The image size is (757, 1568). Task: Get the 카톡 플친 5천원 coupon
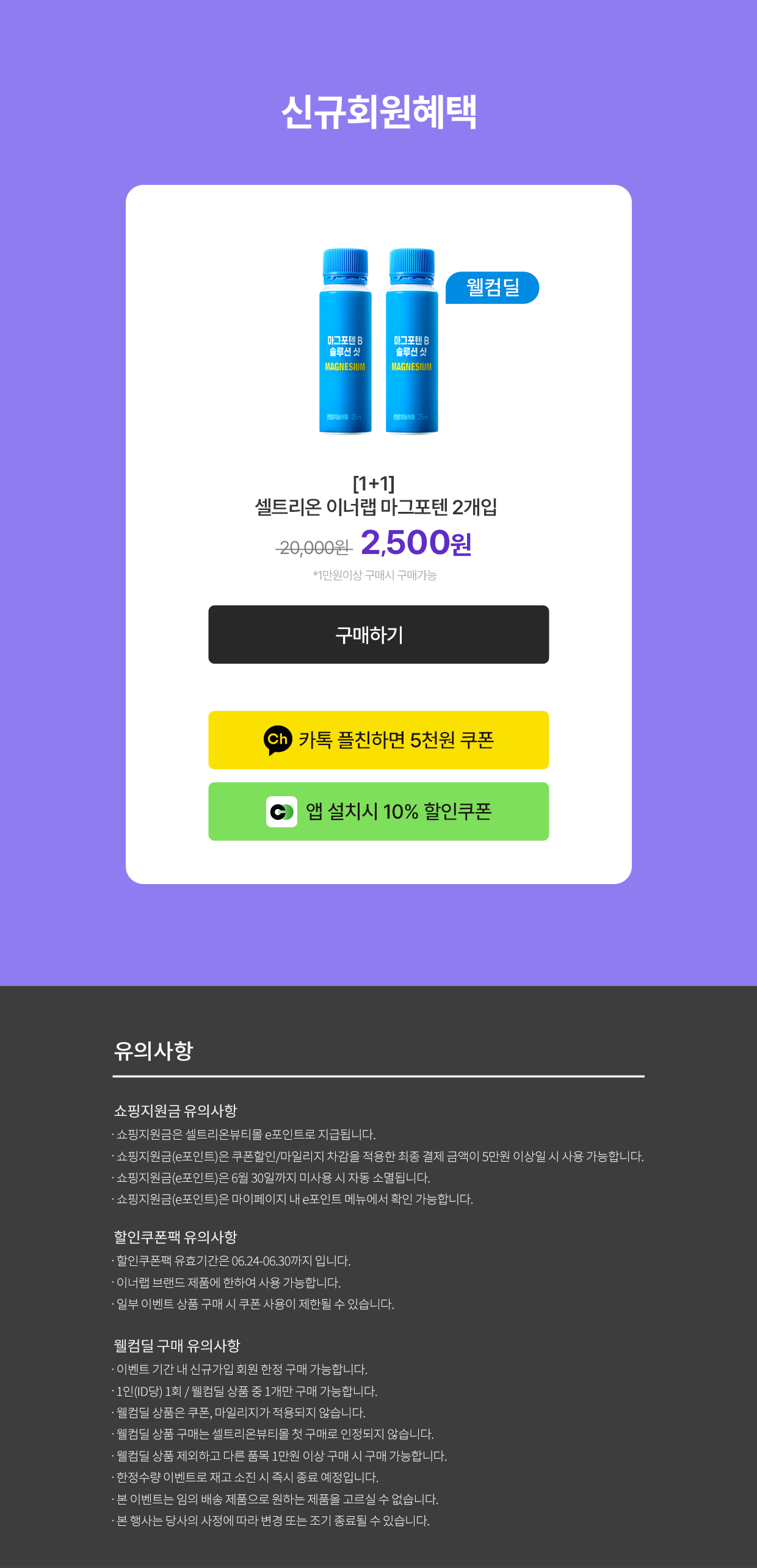click(x=378, y=740)
